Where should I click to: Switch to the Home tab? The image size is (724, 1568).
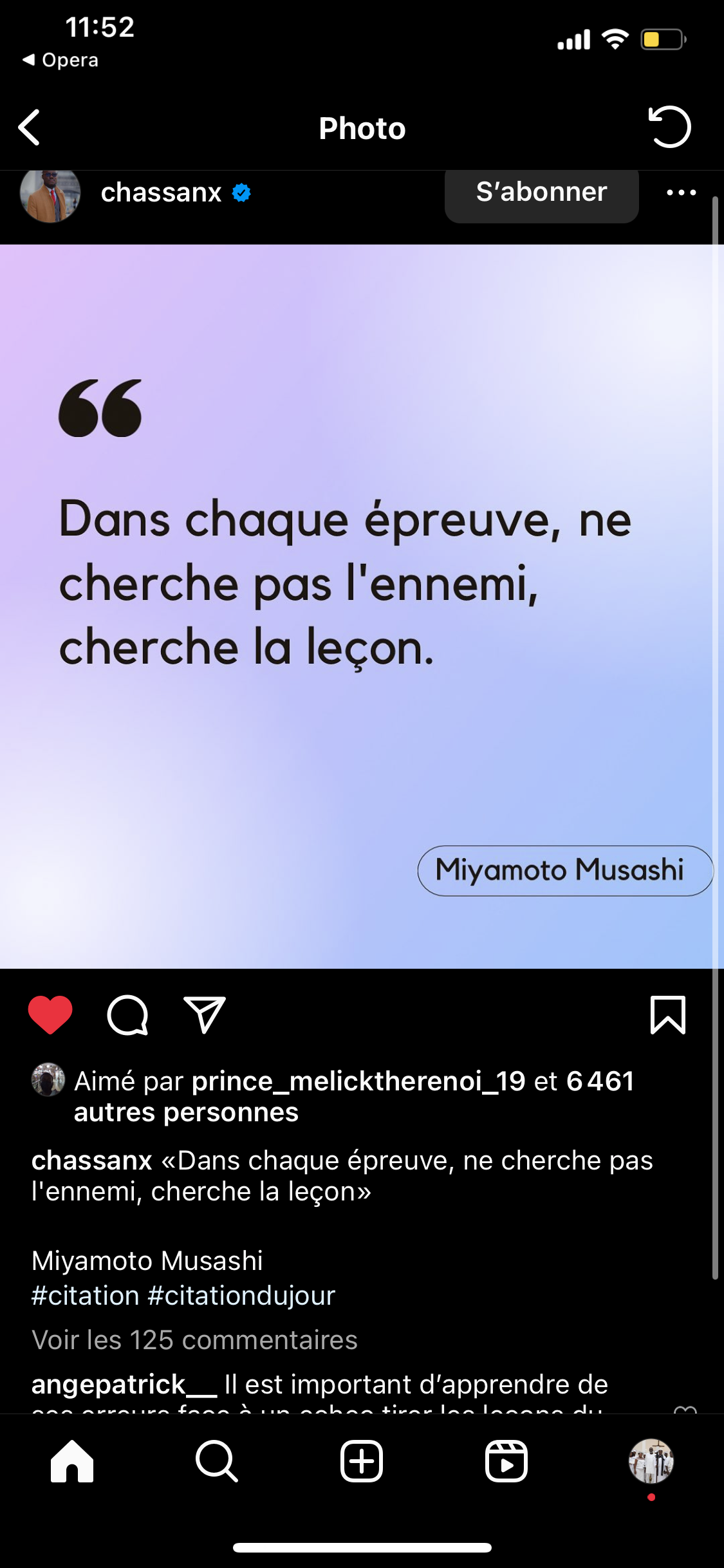[72, 1462]
